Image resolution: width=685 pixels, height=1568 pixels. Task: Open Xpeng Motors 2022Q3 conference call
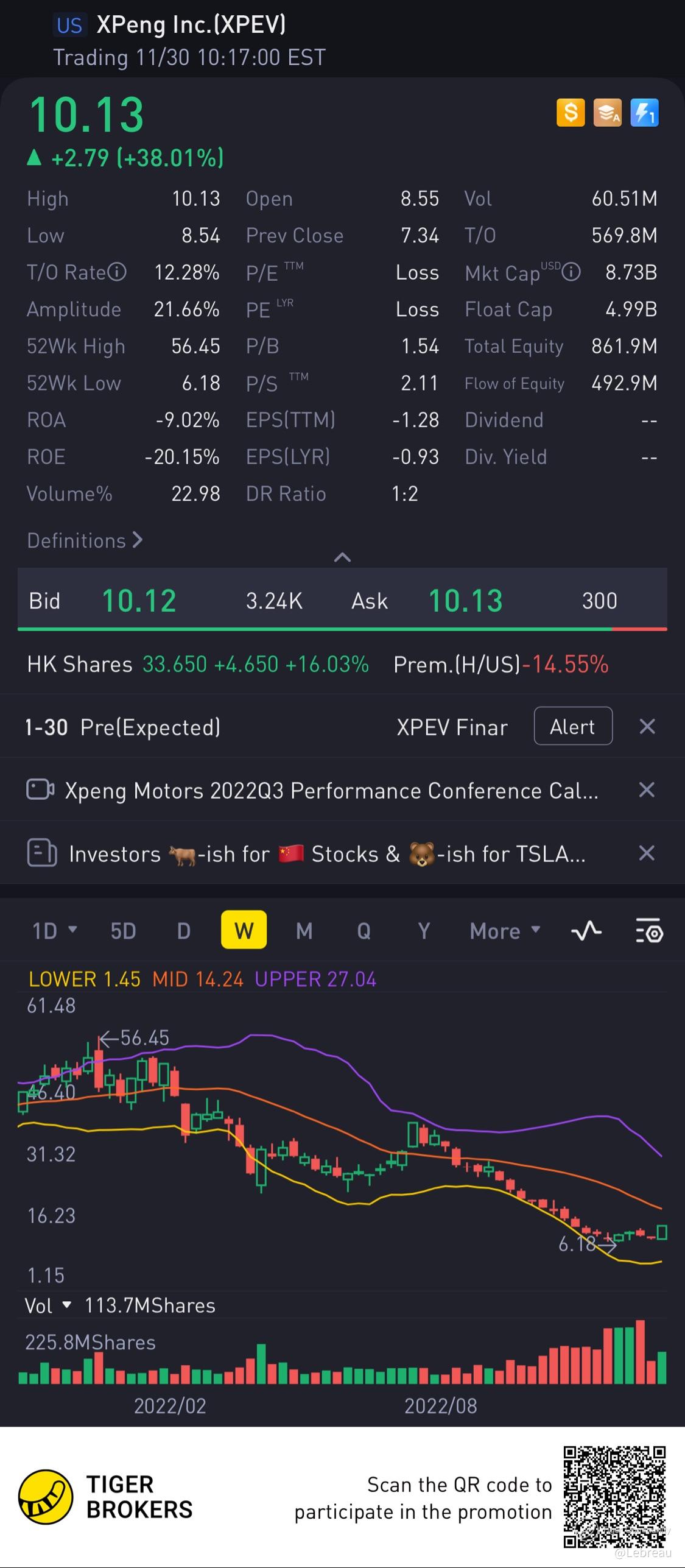(331, 790)
